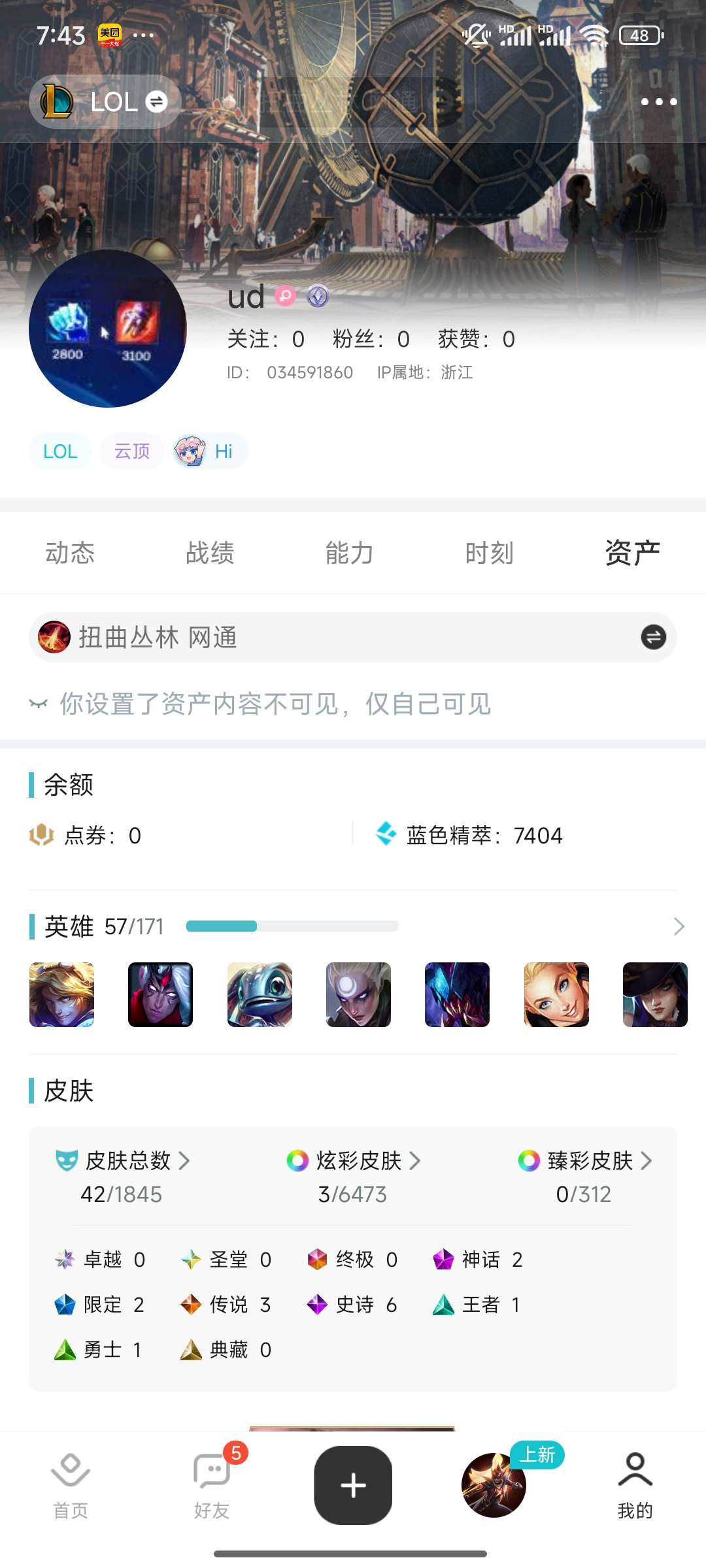Create a new post with plus button
The width and height of the screenshot is (706, 1568).
(353, 1485)
